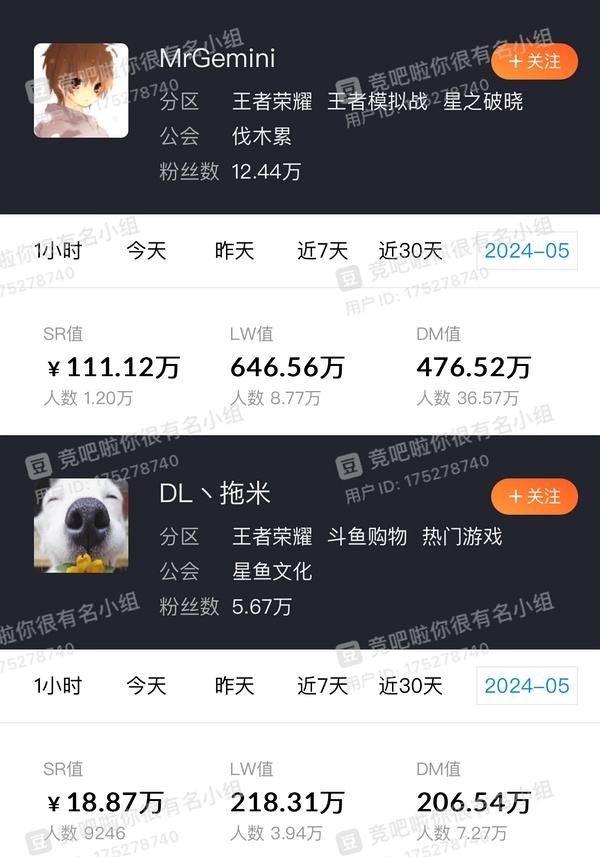Switch to 今天 under DL丶拖米
This screenshot has height=857, width=600.
(x=146, y=685)
